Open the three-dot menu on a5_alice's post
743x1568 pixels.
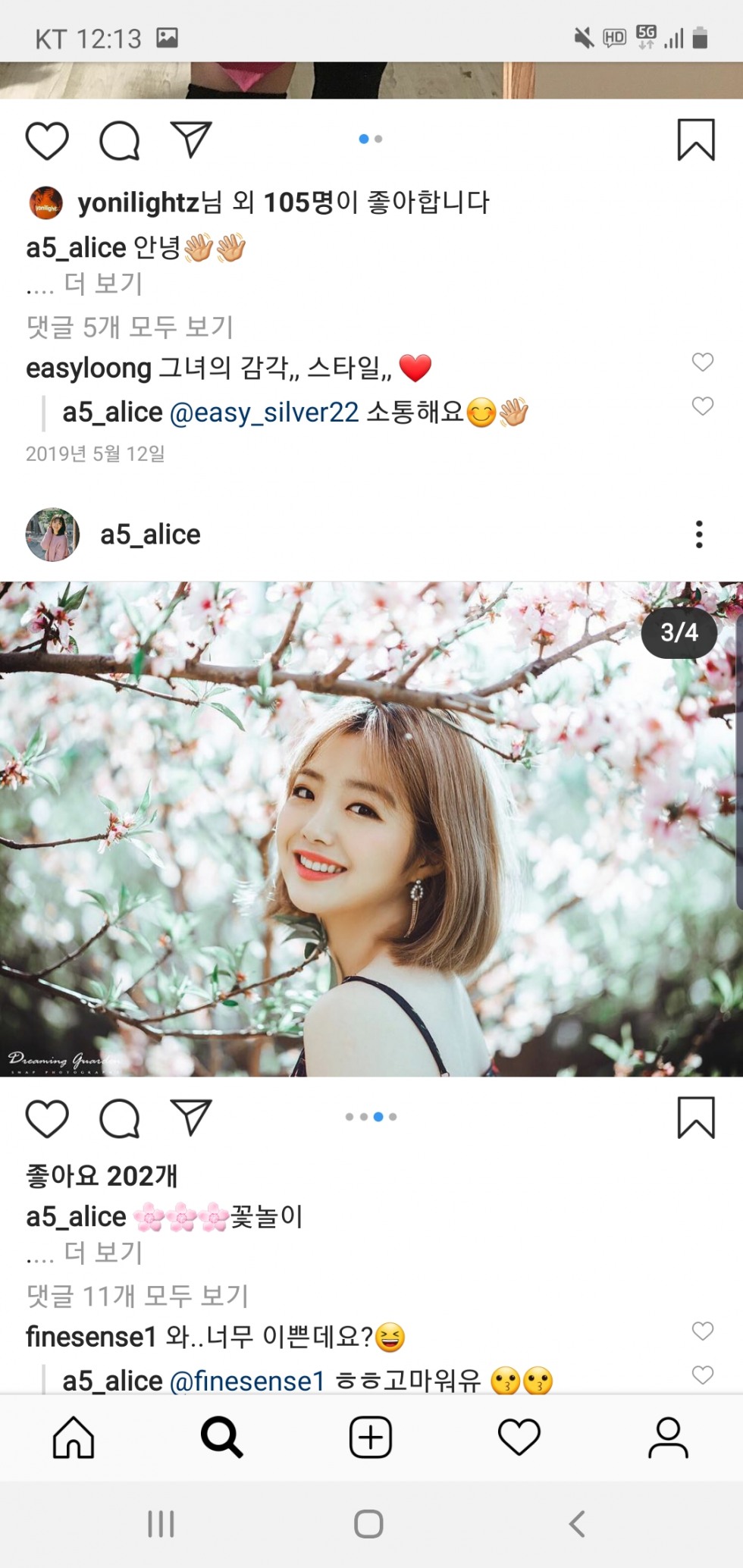click(699, 535)
